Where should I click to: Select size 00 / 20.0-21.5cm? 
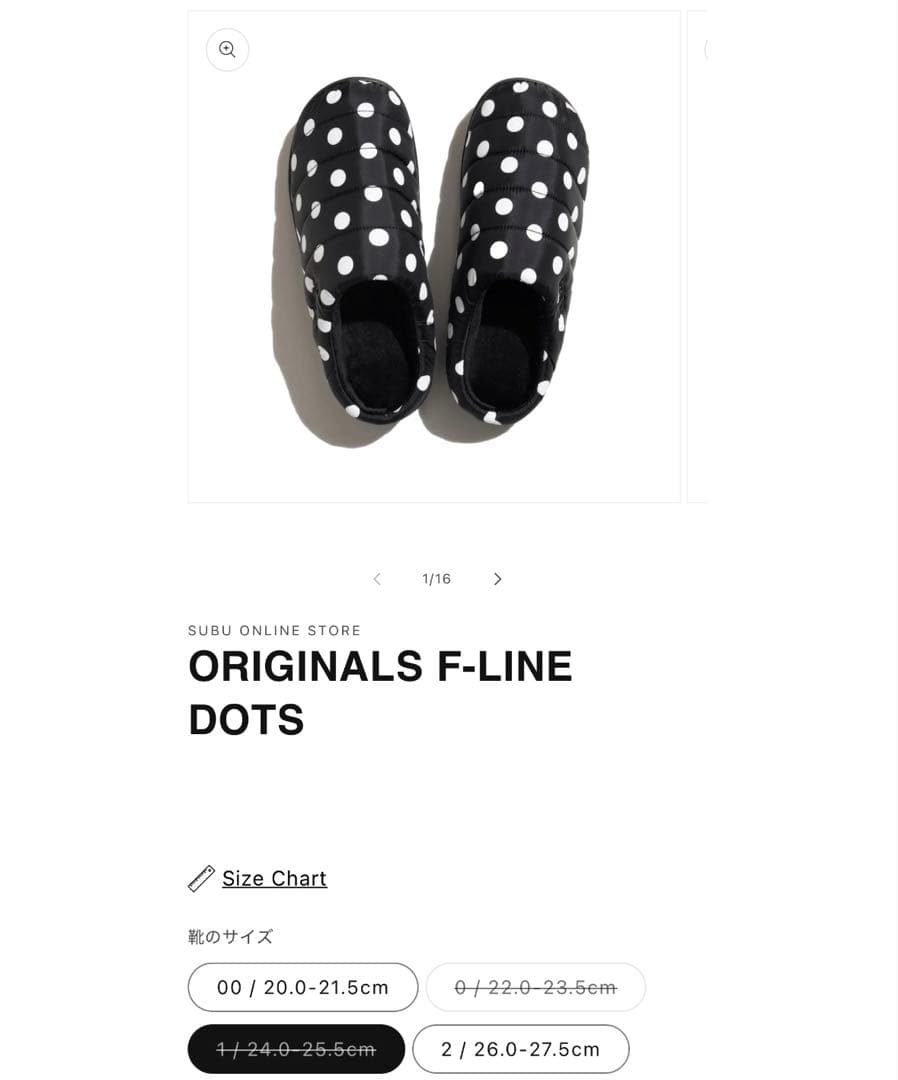303,987
